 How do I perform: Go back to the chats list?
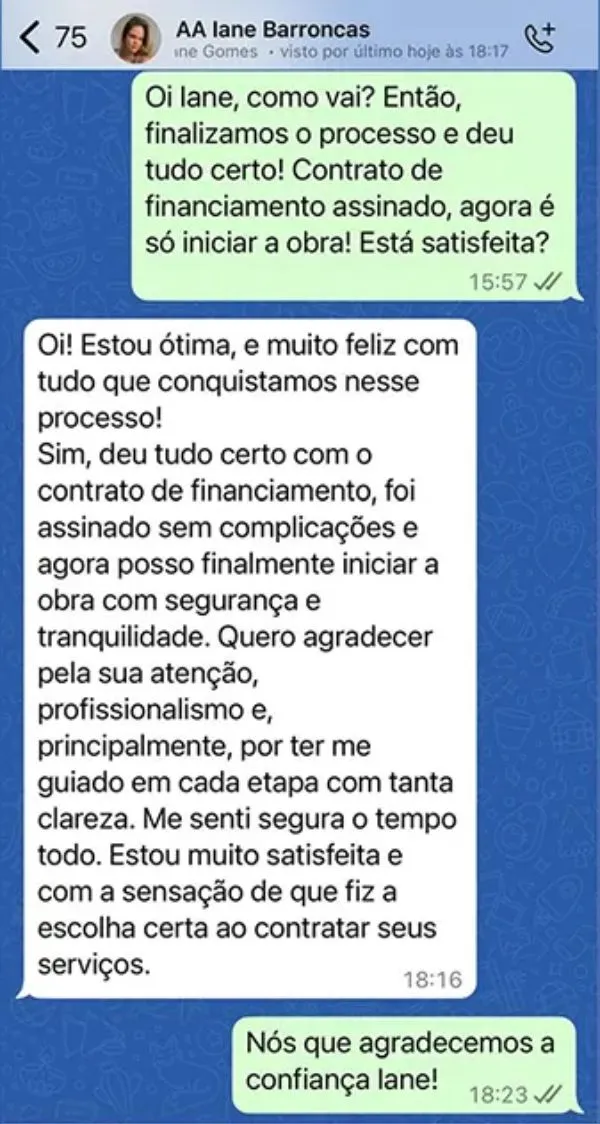point(50,38)
